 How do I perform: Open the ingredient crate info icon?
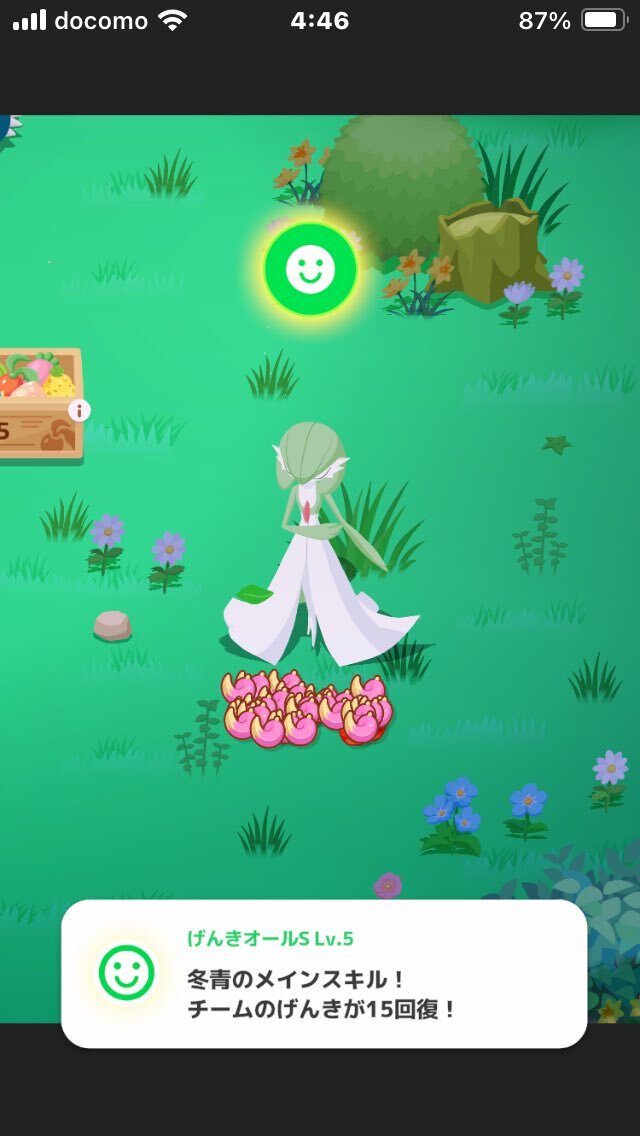[x=80, y=410]
